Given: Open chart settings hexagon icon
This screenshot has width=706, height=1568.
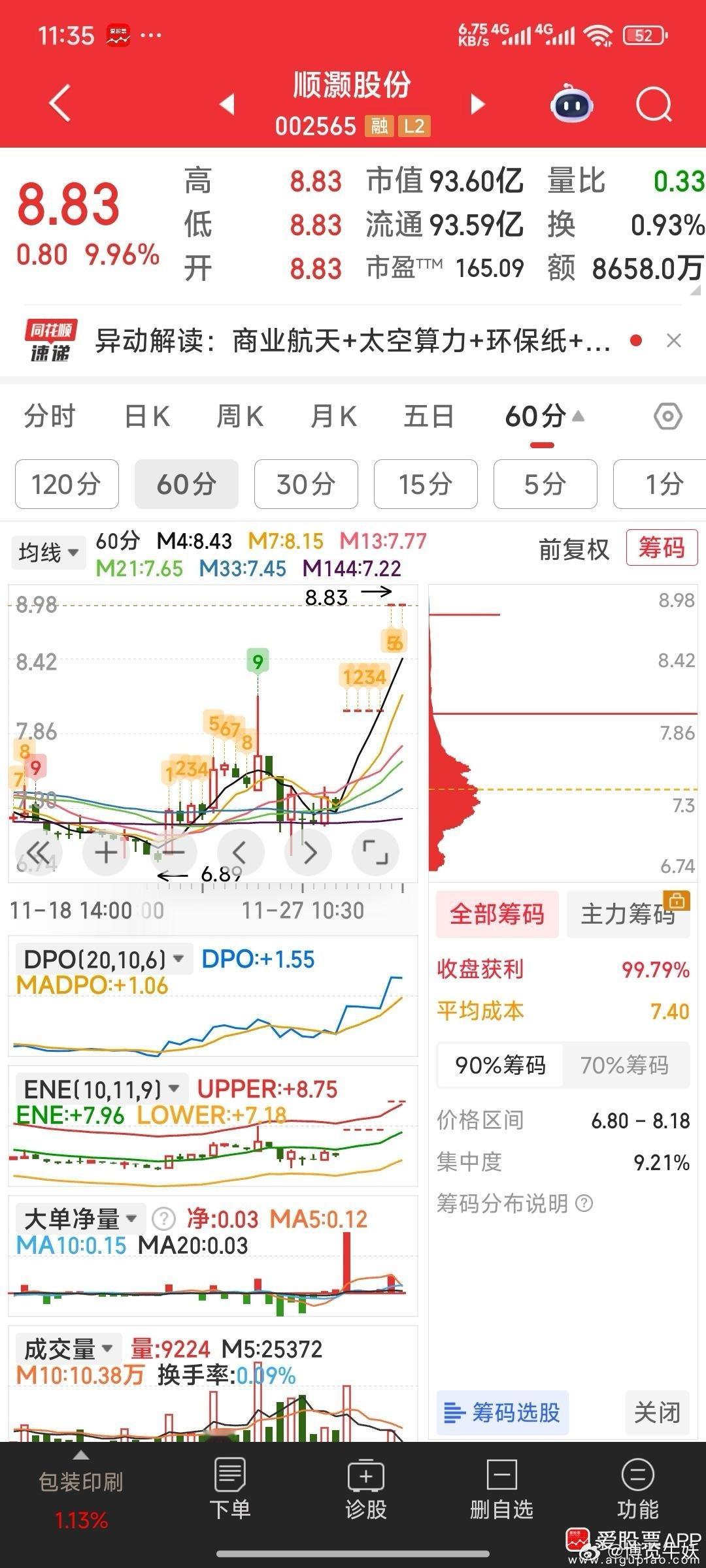Looking at the screenshot, I should tap(668, 416).
